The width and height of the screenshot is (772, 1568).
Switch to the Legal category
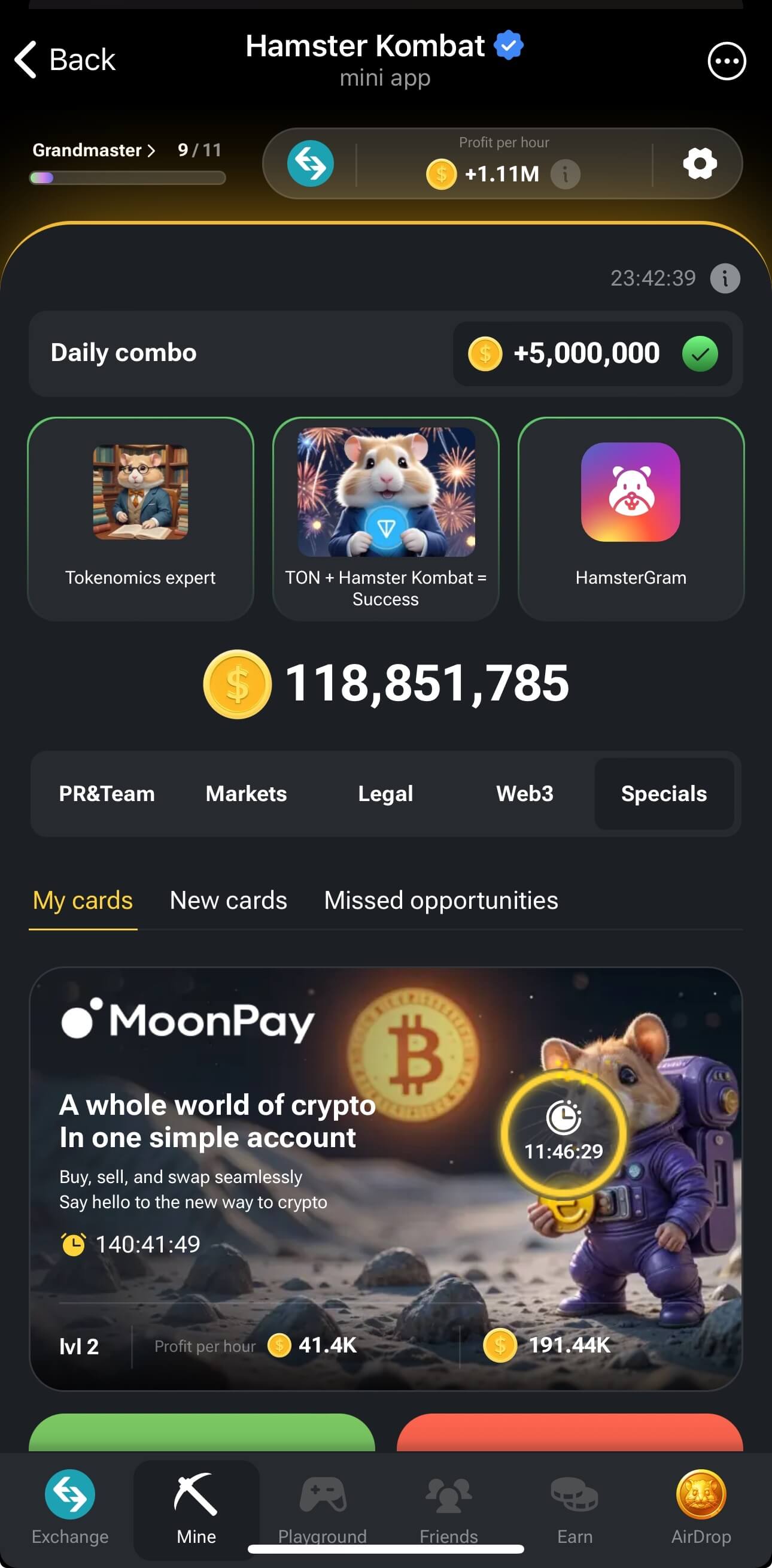385,794
